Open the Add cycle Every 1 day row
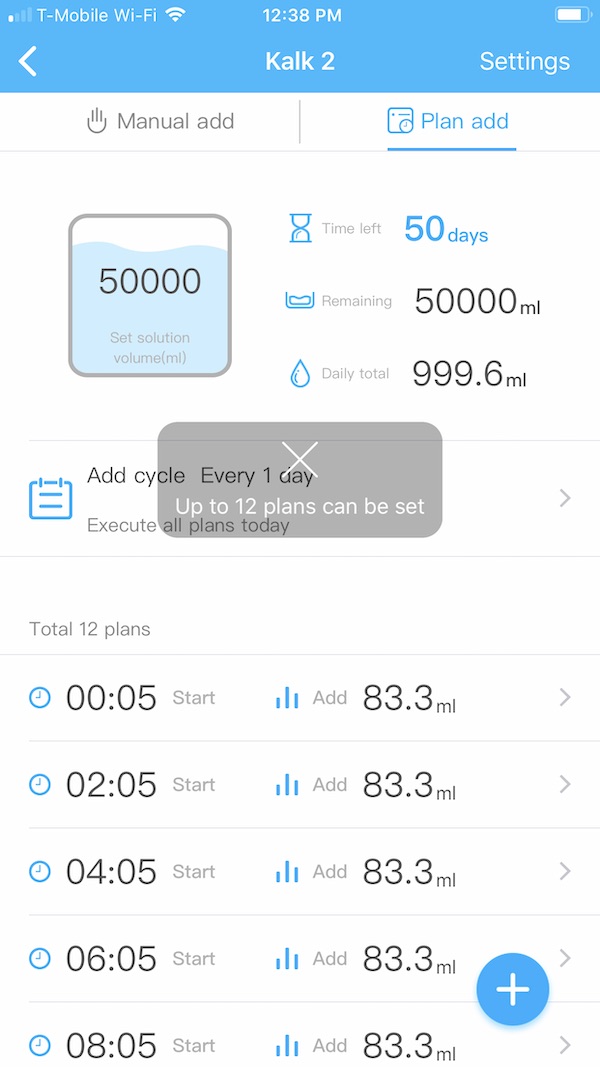This screenshot has width=600, height=1067. tap(300, 499)
